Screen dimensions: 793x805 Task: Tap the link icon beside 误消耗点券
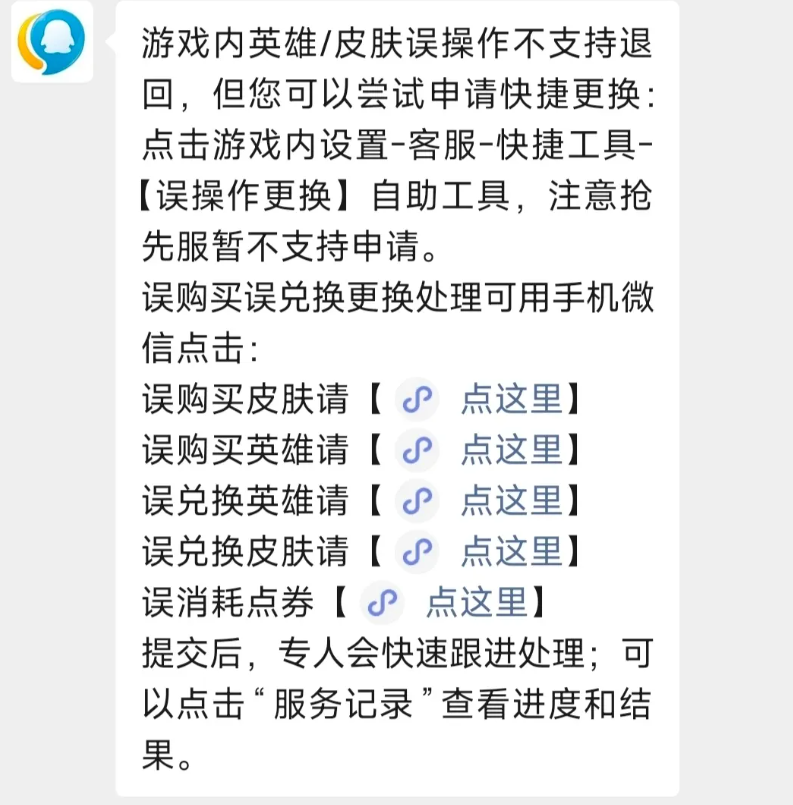[x=383, y=602]
